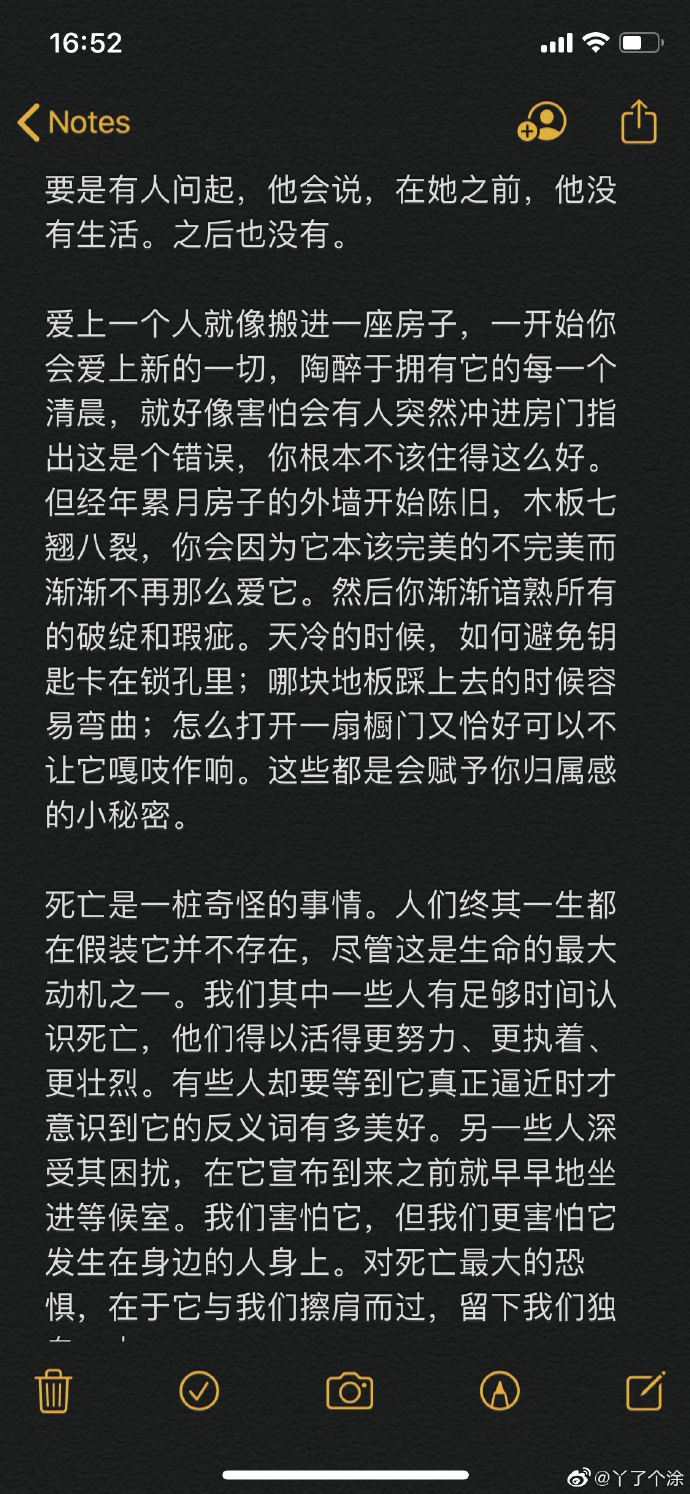
Task: Insert a checklist into the note
Action: 199,1390
